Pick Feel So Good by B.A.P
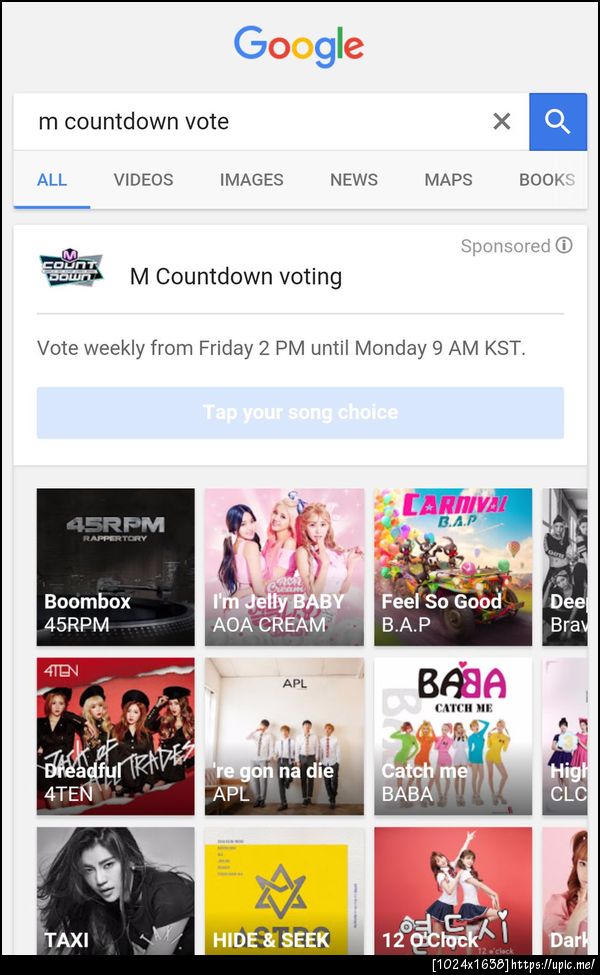Viewport: 600px width, 975px height. (x=453, y=567)
